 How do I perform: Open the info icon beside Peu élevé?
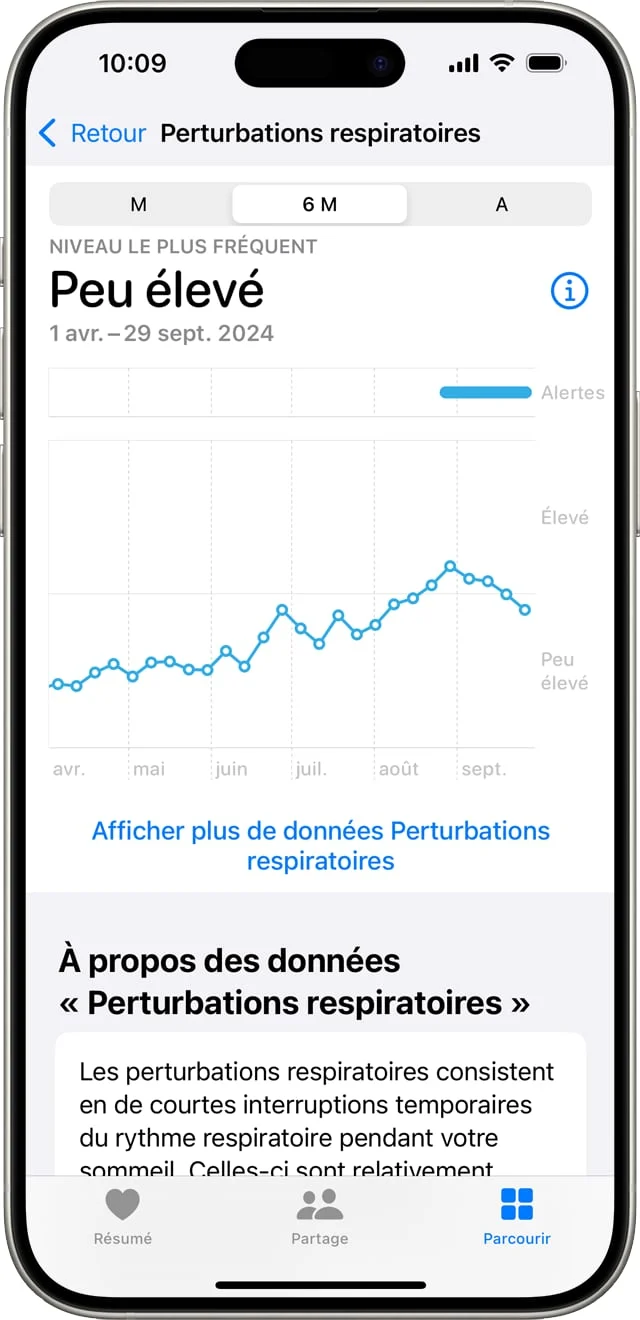point(570,291)
